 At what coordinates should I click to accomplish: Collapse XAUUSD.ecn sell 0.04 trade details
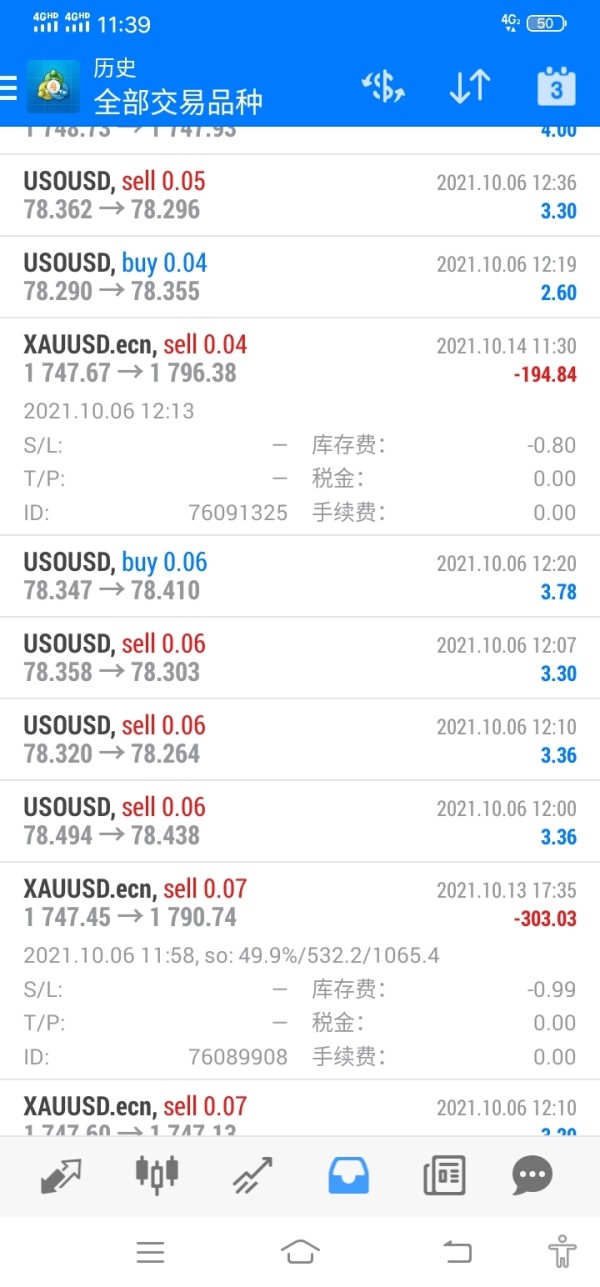click(x=300, y=360)
